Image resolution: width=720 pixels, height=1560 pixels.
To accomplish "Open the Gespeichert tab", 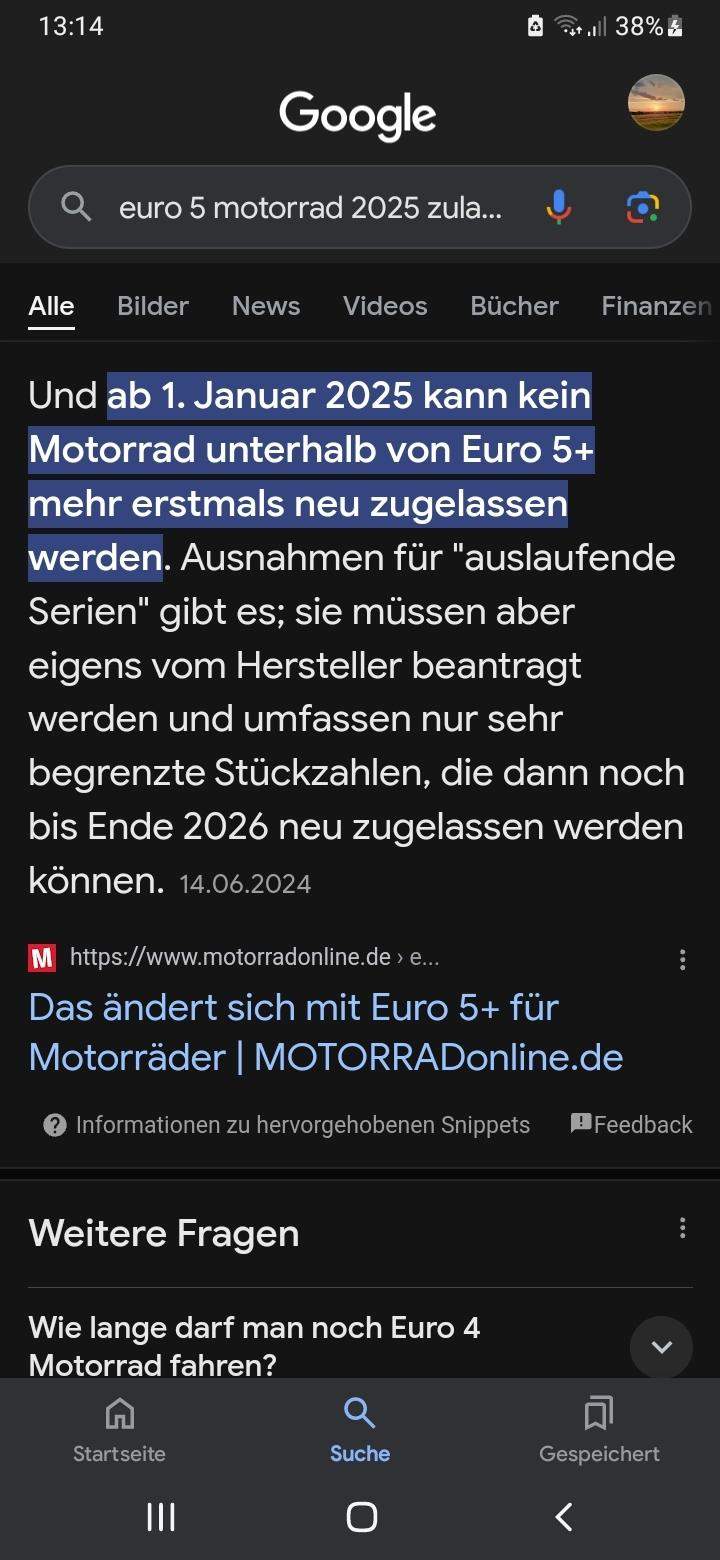I will [599, 1430].
